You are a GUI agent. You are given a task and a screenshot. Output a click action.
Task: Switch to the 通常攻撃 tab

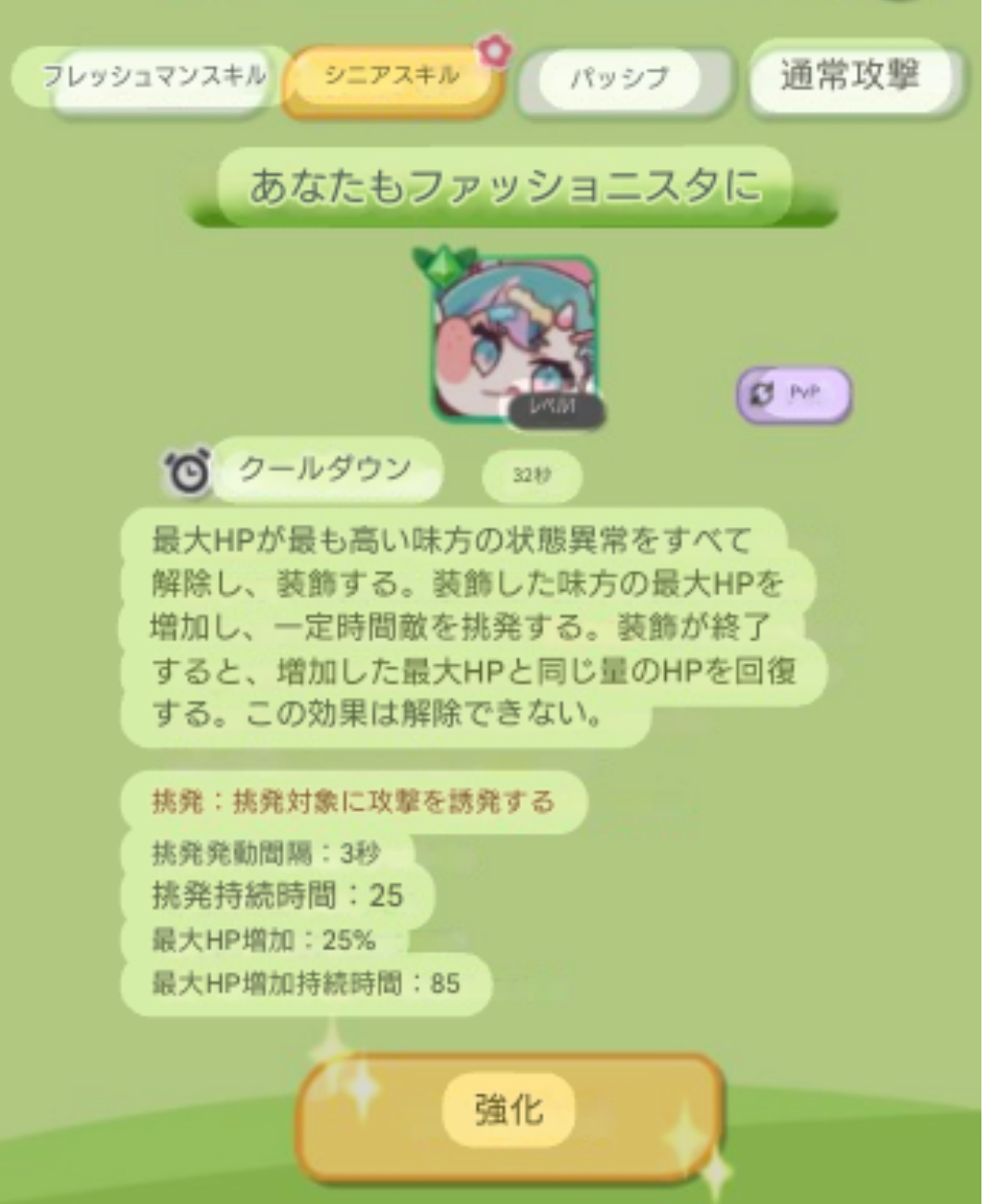851,75
